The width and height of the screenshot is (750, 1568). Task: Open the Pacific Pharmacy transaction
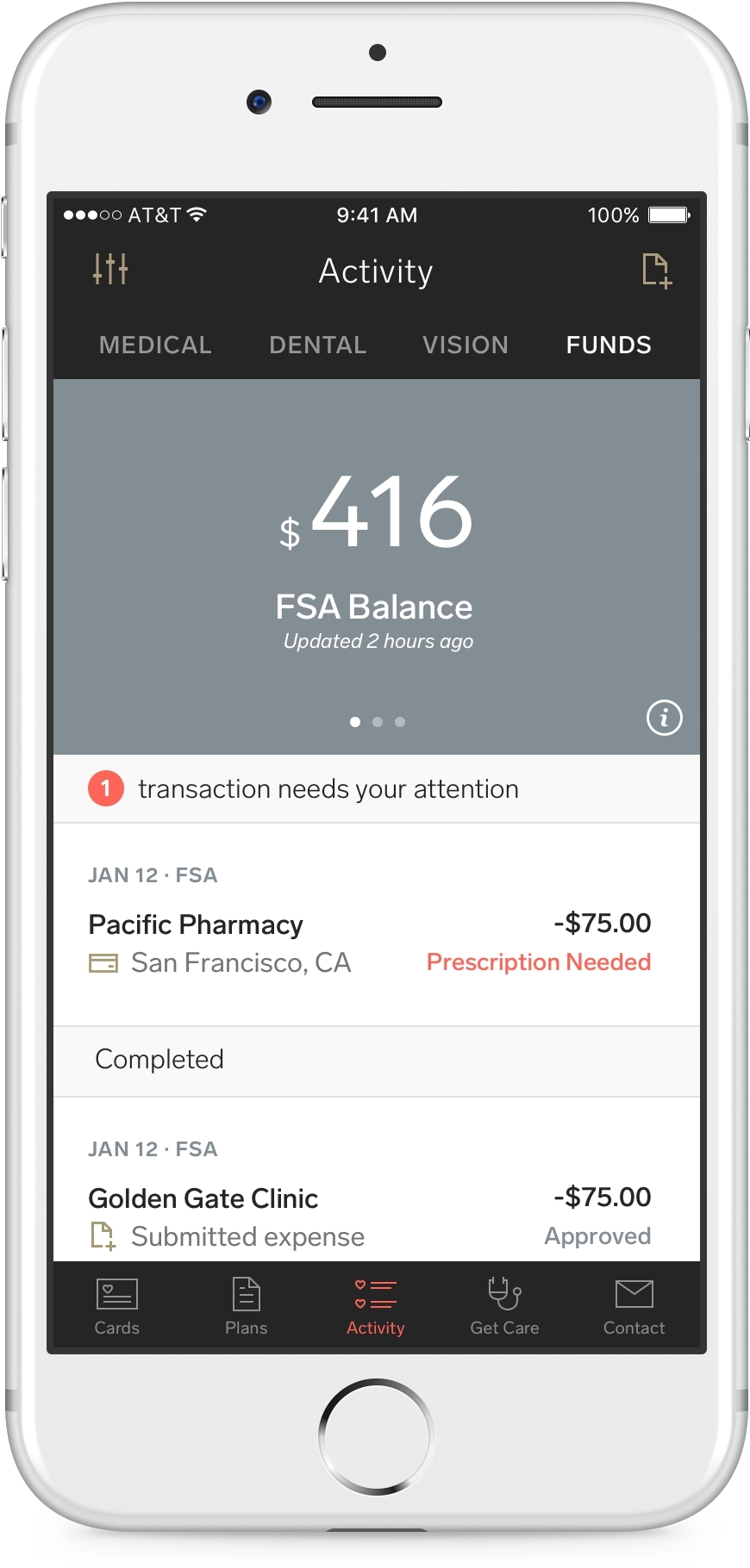click(x=376, y=942)
